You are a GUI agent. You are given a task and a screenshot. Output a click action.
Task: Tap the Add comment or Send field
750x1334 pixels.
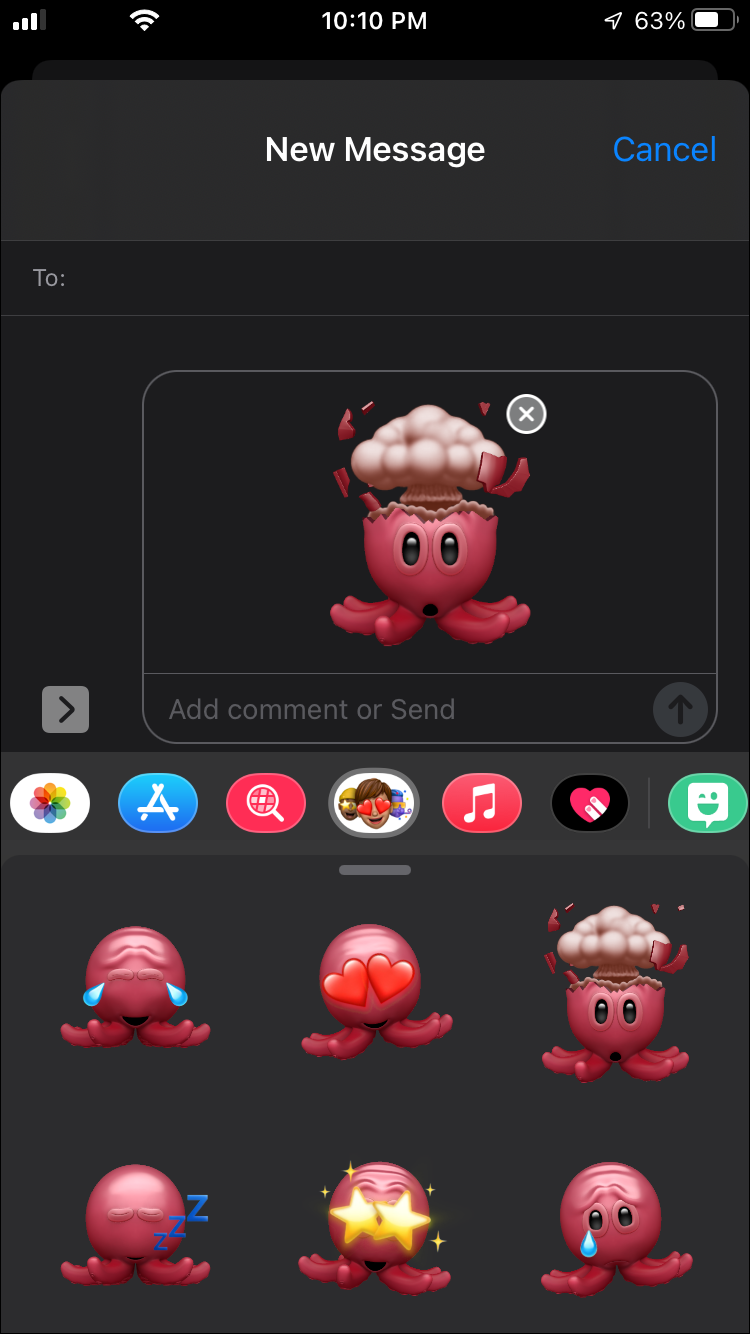(400, 709)
